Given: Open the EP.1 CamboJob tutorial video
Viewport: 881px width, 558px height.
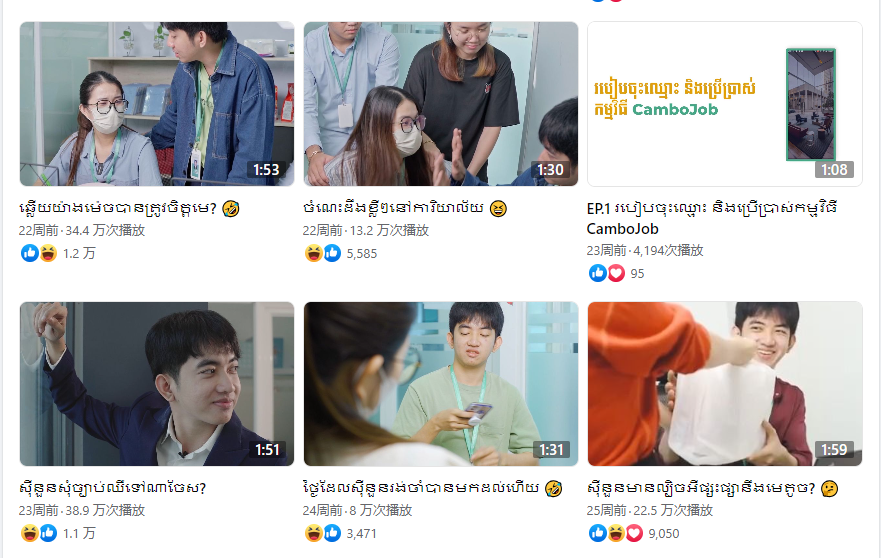Looking at the screenshot, I should [724, 104].
